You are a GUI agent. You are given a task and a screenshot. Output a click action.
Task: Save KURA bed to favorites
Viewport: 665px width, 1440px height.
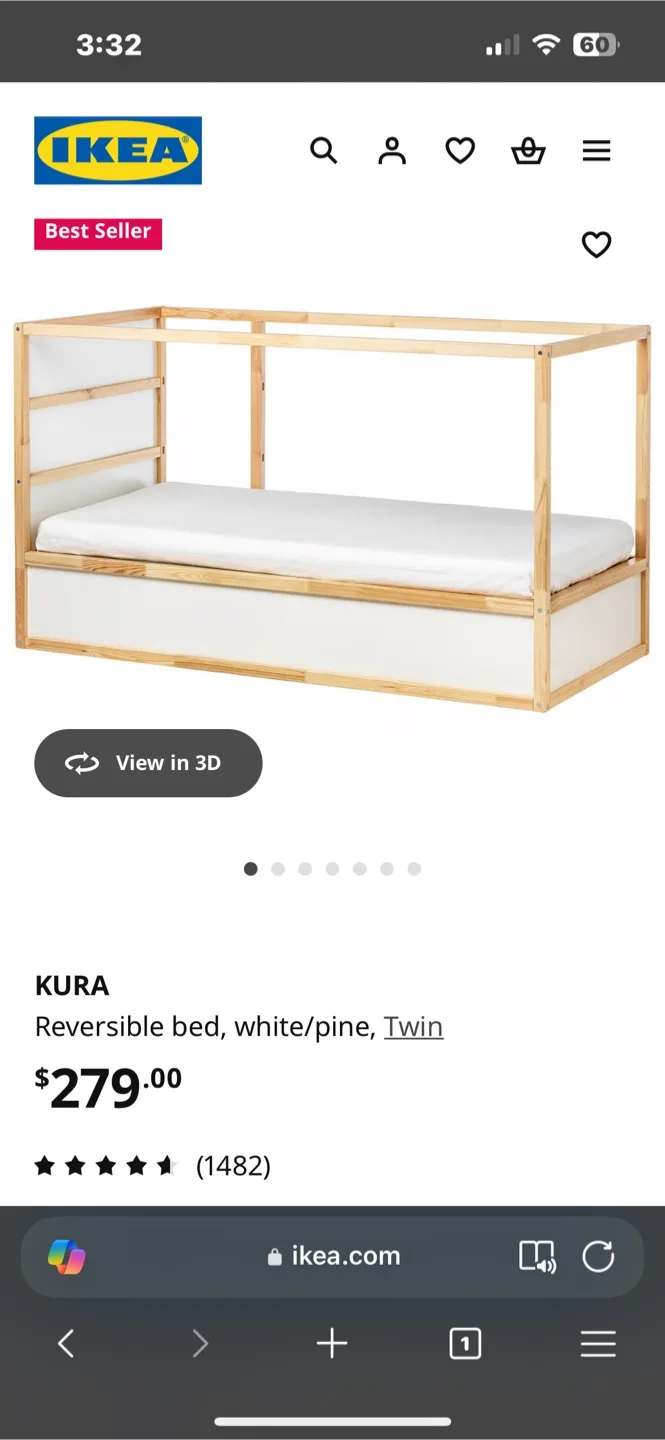[597, 244]
